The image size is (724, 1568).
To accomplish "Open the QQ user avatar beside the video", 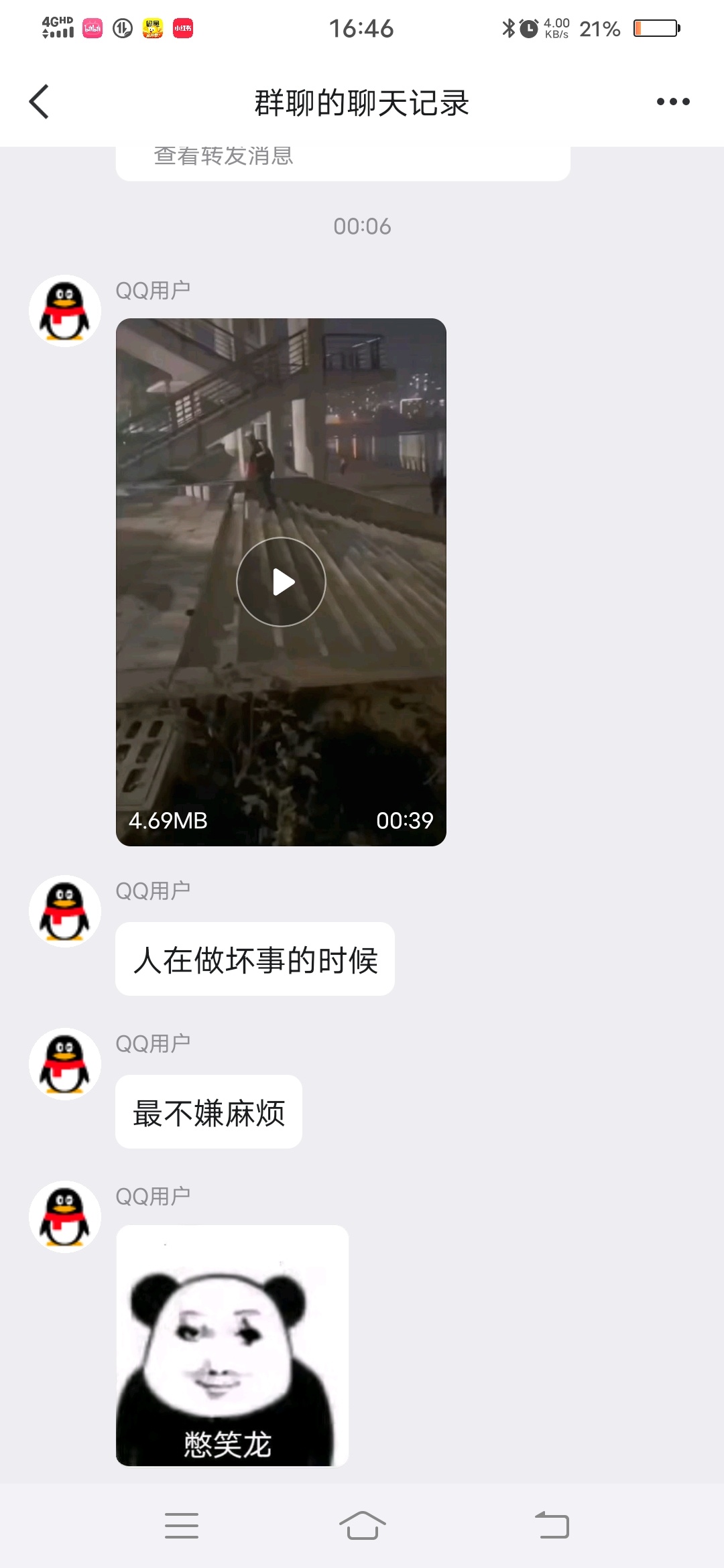I will coord(65,311).
